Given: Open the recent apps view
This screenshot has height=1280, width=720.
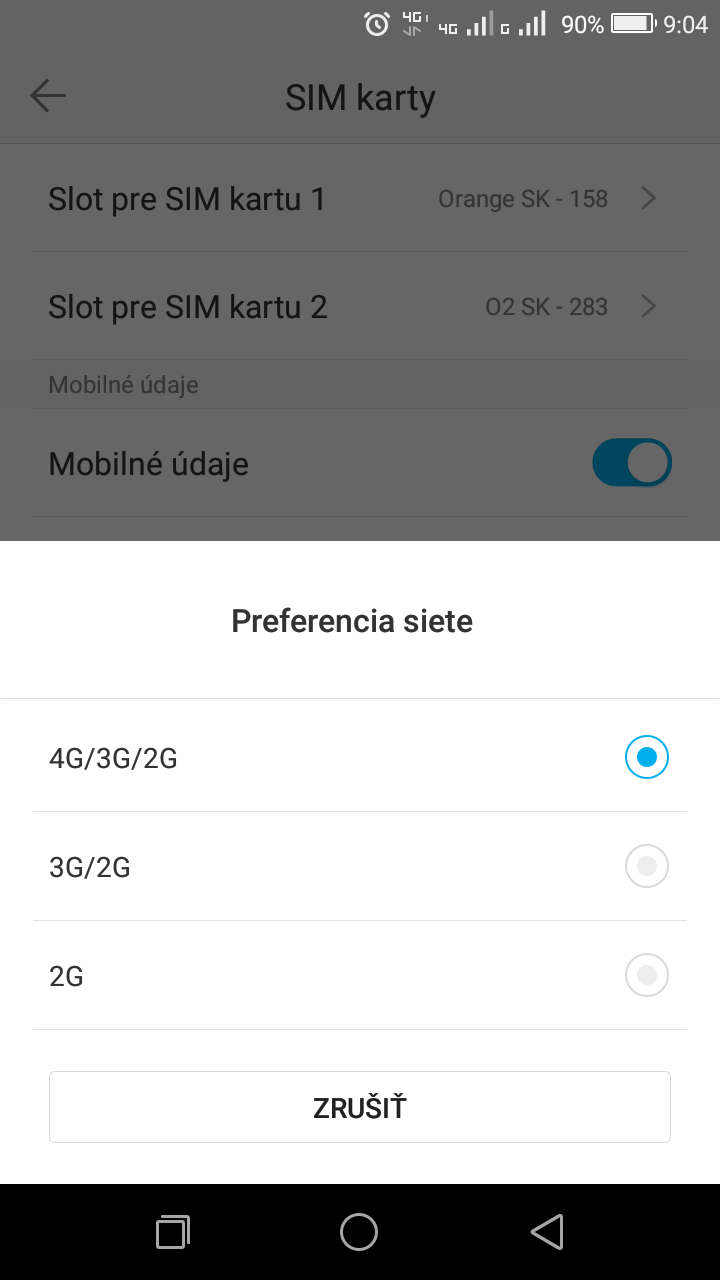Looking at the screenshot, I should [x=172, y=1232].
